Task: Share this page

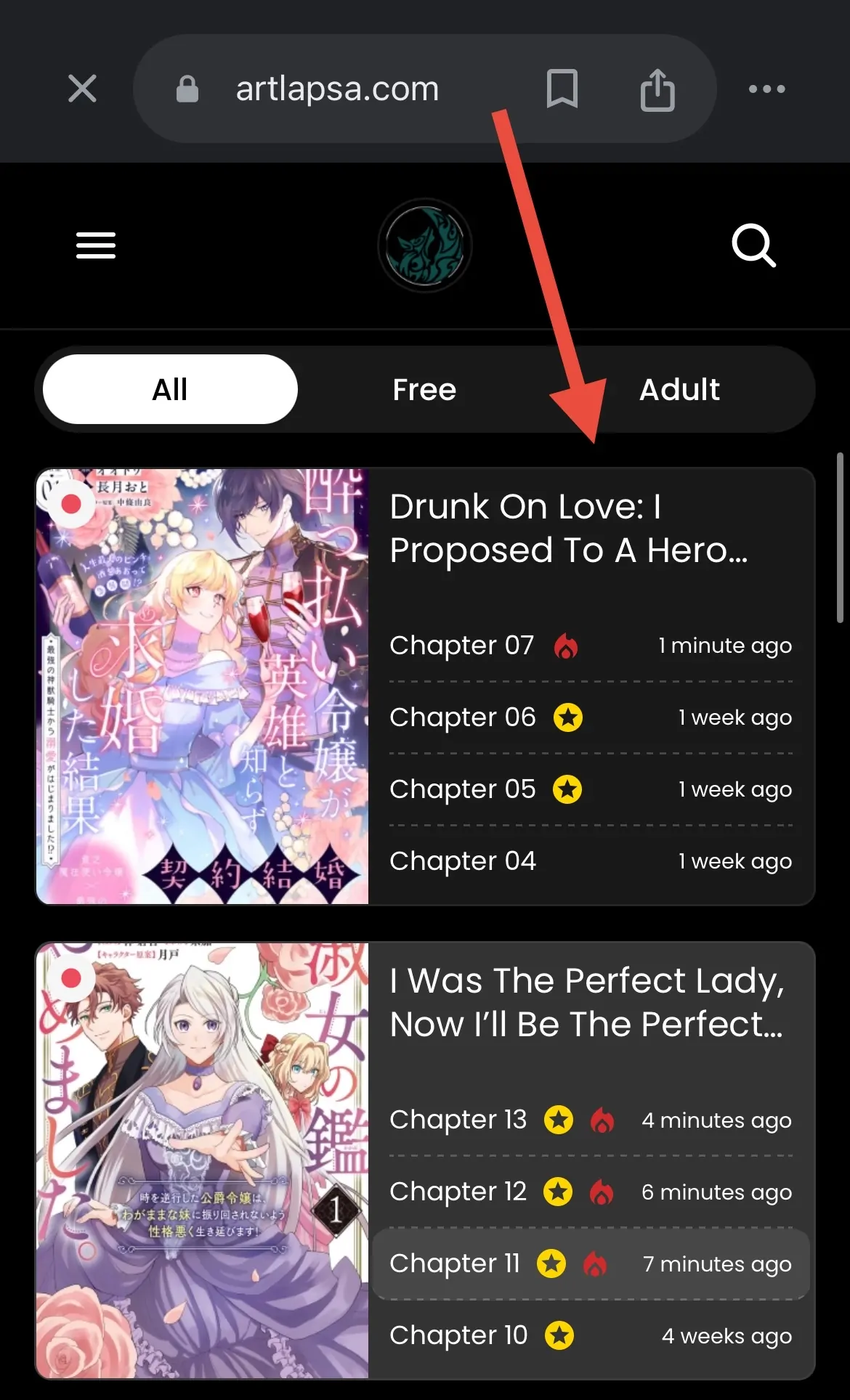Action: 657,89
